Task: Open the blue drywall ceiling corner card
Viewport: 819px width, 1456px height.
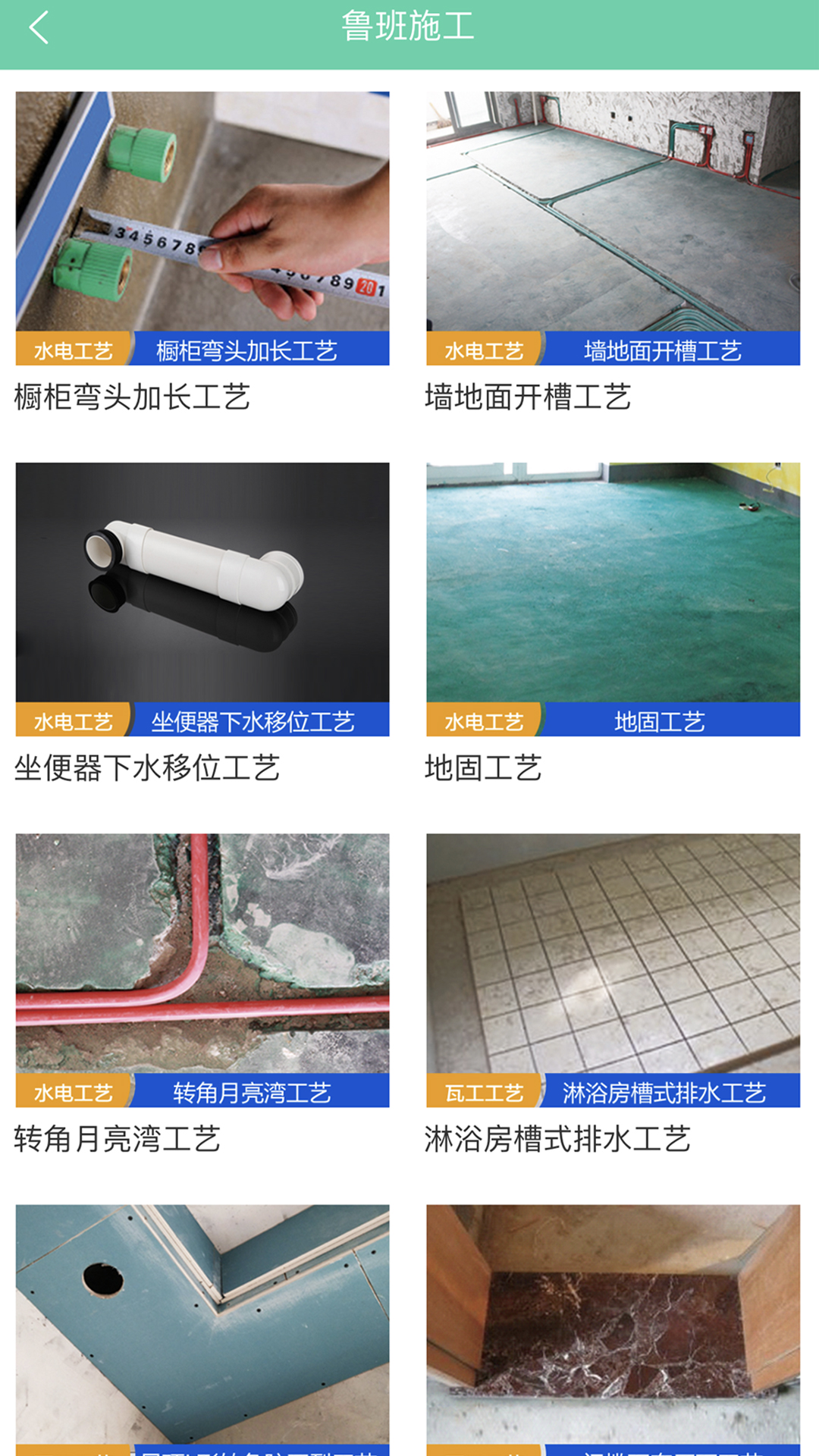Action: point(202,1327)
